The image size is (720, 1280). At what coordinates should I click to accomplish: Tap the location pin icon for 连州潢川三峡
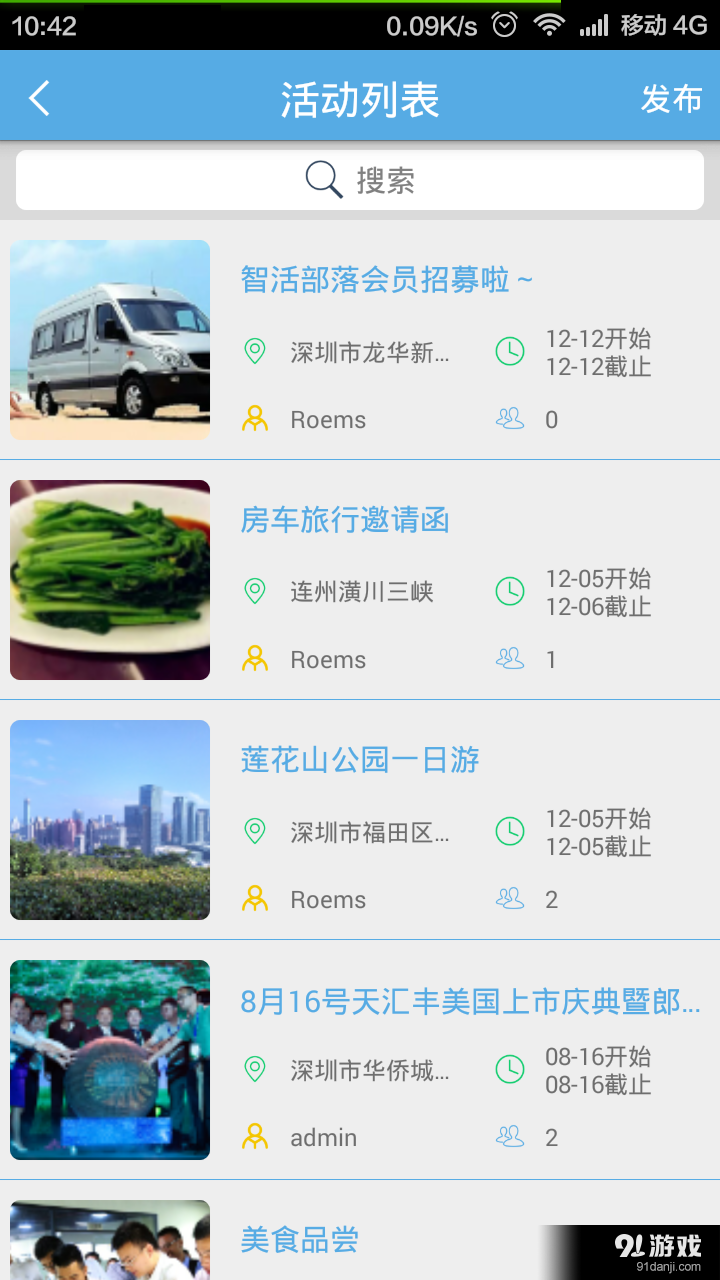(x=253, y=591)
